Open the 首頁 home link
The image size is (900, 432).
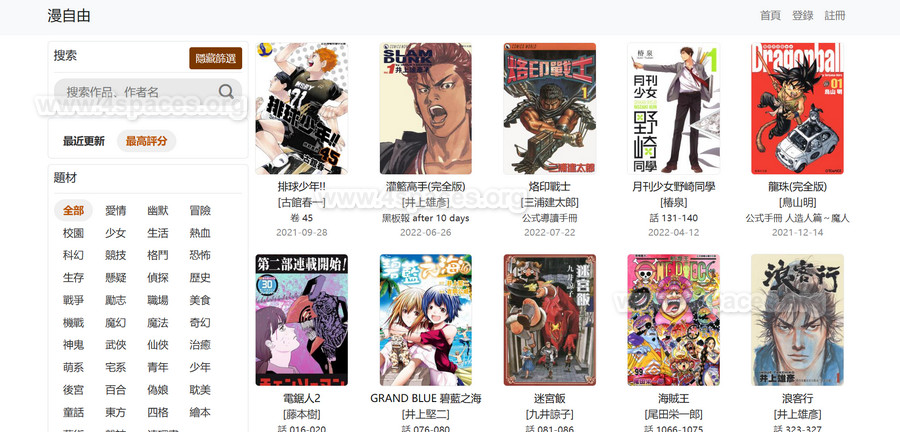tap(770, 15)
